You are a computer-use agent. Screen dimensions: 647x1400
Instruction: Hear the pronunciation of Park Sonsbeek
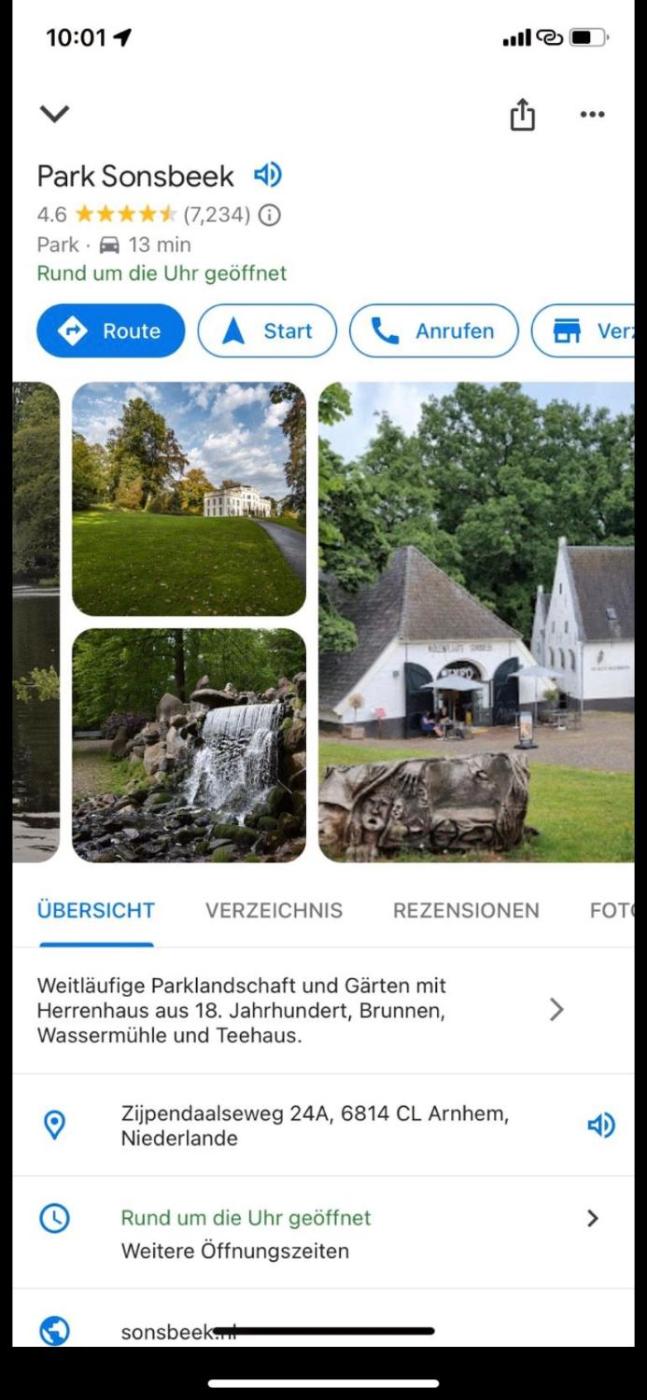[x=267, y=176]
